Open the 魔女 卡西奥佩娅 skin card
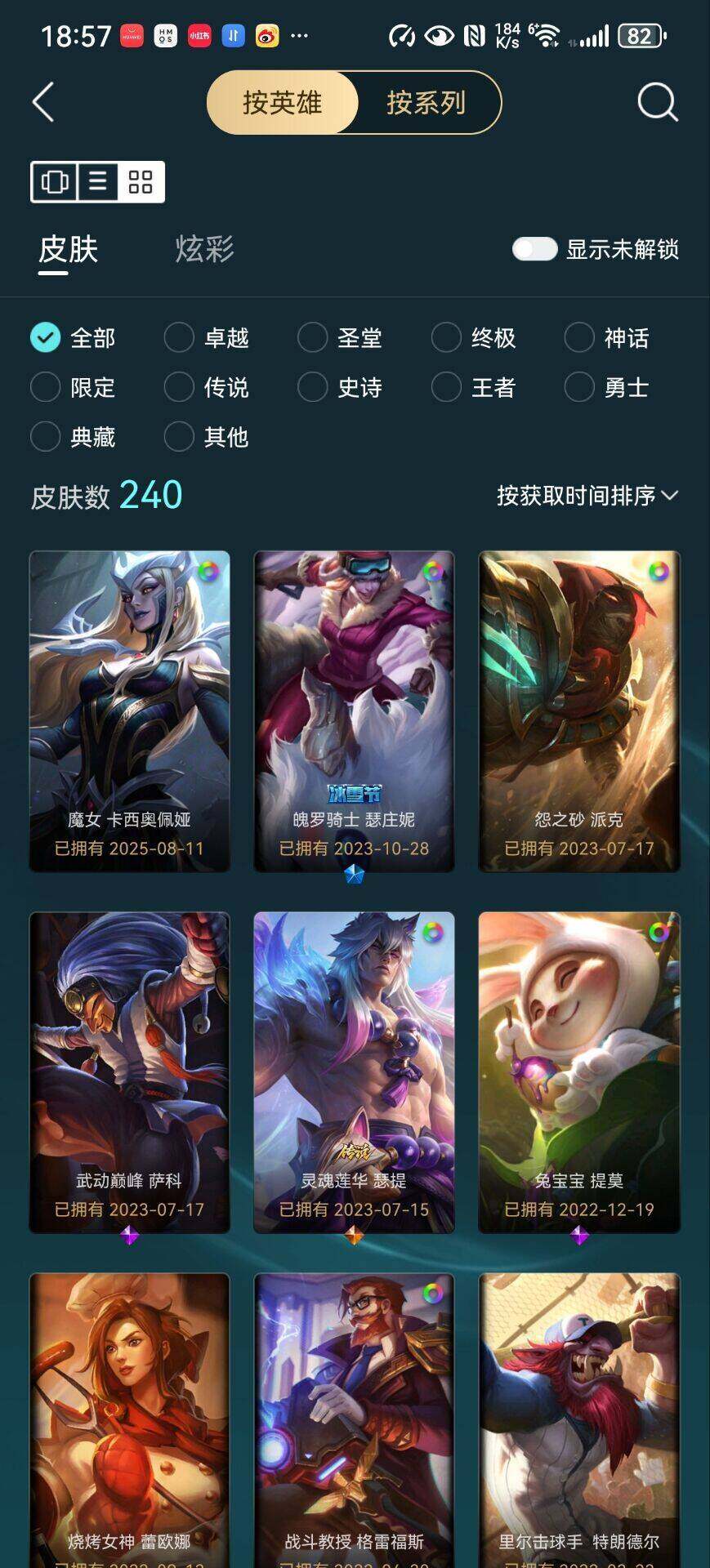This screenshot has width=710, height=1568. point(129,711)
